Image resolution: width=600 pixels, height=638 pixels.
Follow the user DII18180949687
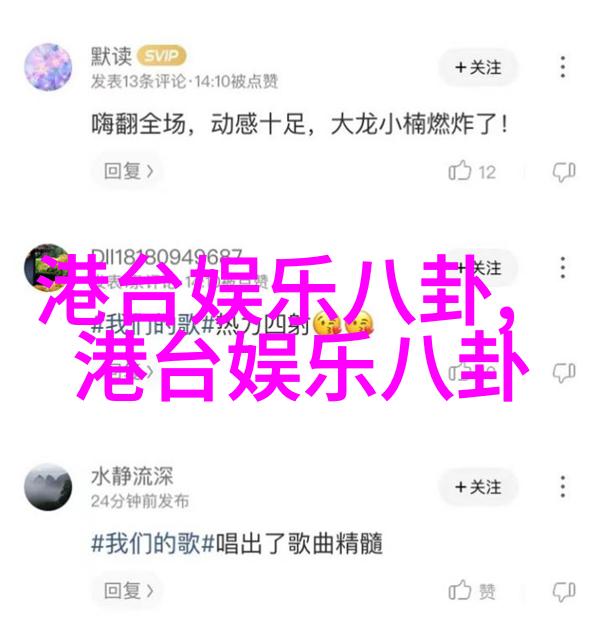pyautogui.click(x=477, y=266)
